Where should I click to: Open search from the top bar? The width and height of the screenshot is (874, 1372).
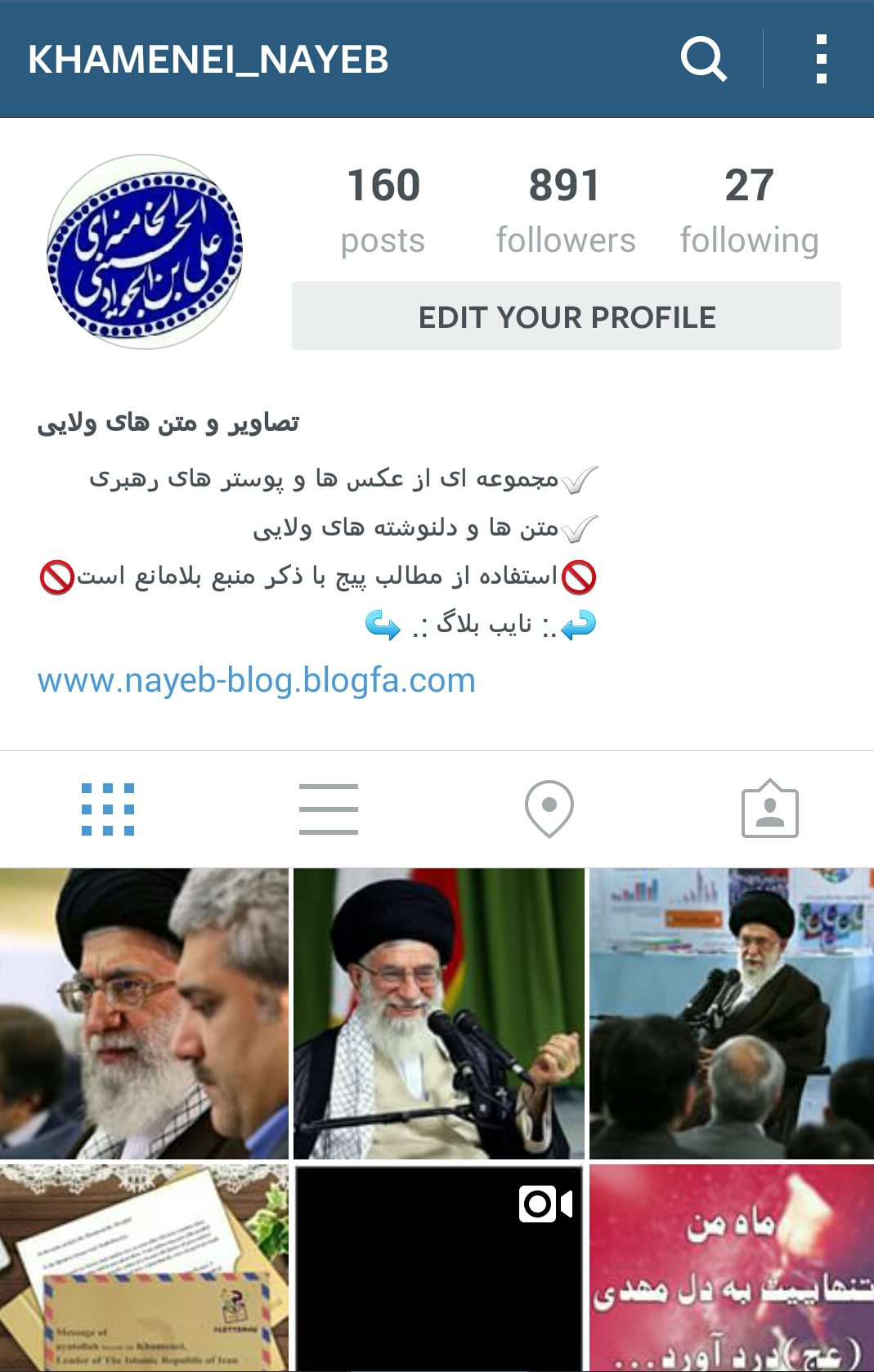(703, 59)
